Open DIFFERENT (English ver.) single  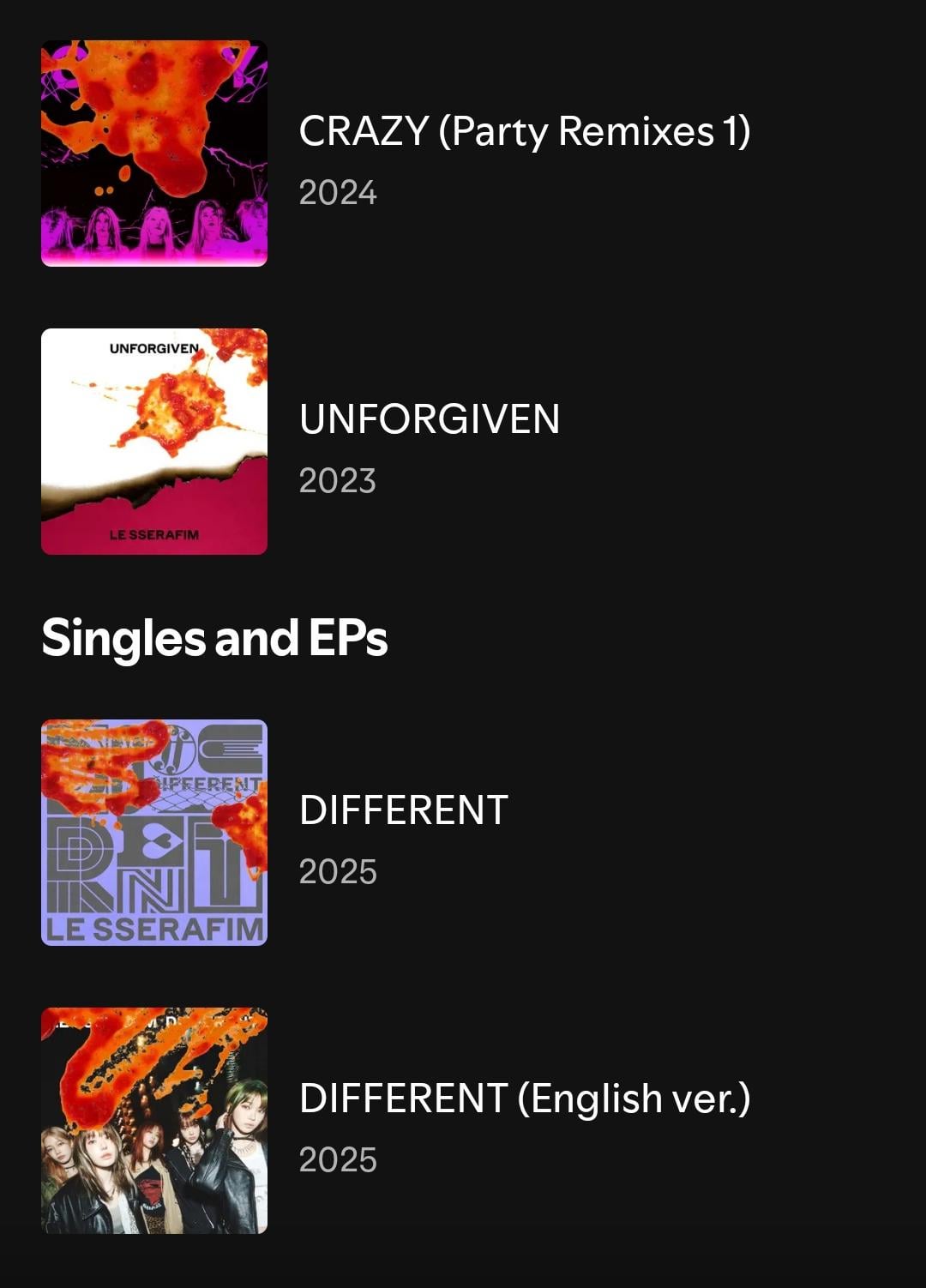tap(524, 1098)
